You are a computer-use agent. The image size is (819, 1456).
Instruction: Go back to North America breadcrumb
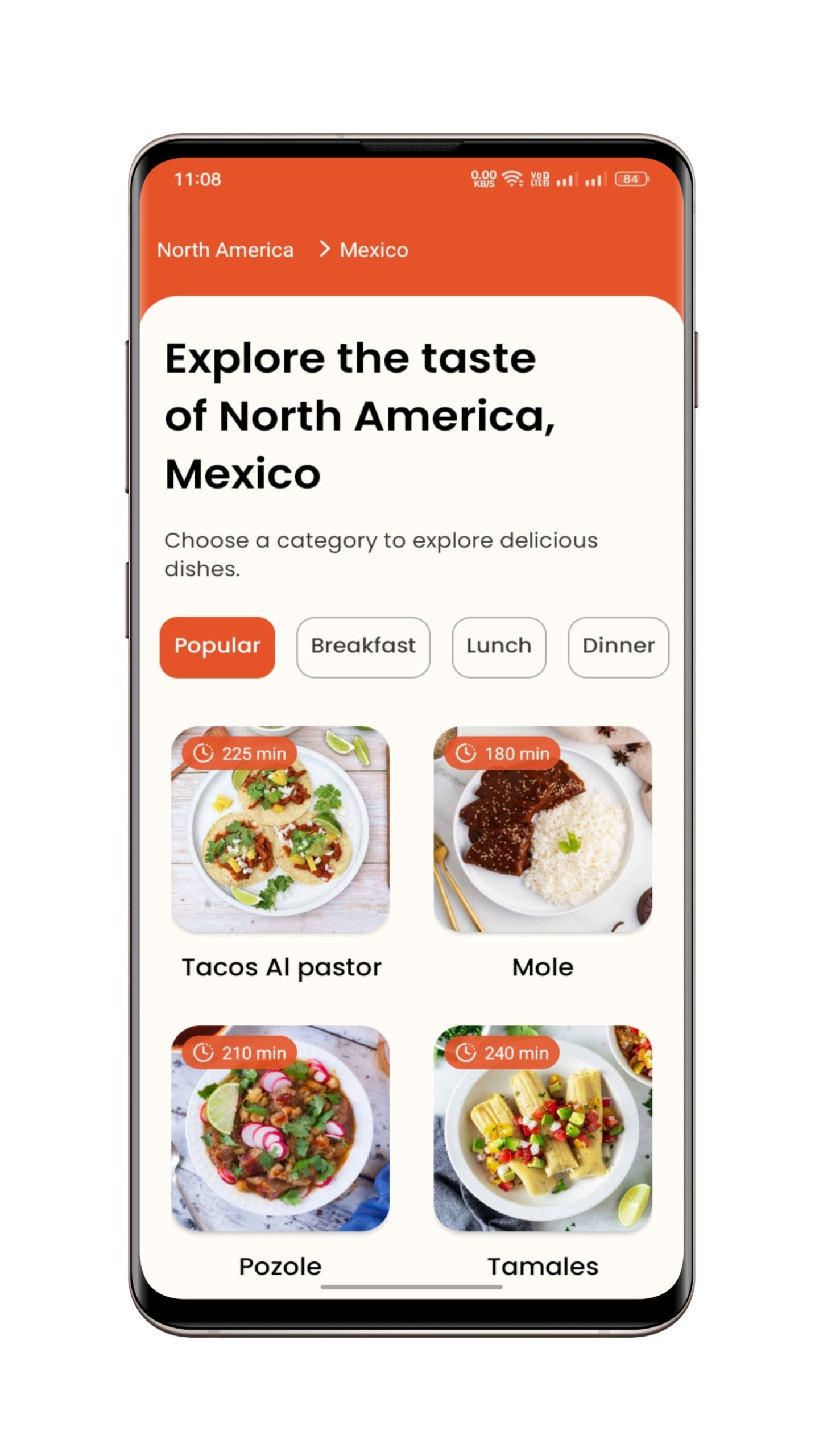(x=225, y=250)
